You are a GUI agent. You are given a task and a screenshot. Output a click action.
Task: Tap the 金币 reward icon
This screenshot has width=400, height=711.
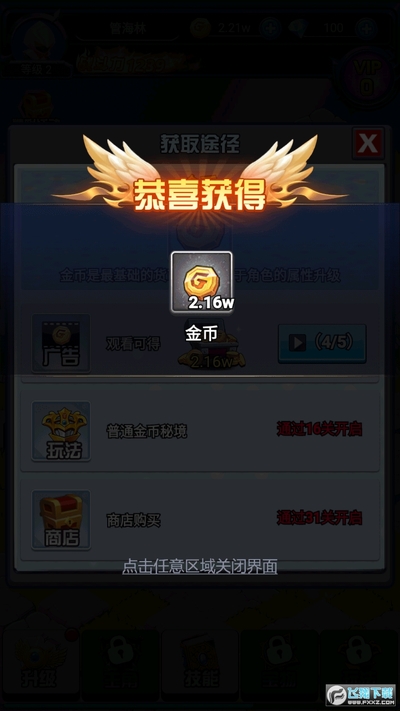click(201, 282)
